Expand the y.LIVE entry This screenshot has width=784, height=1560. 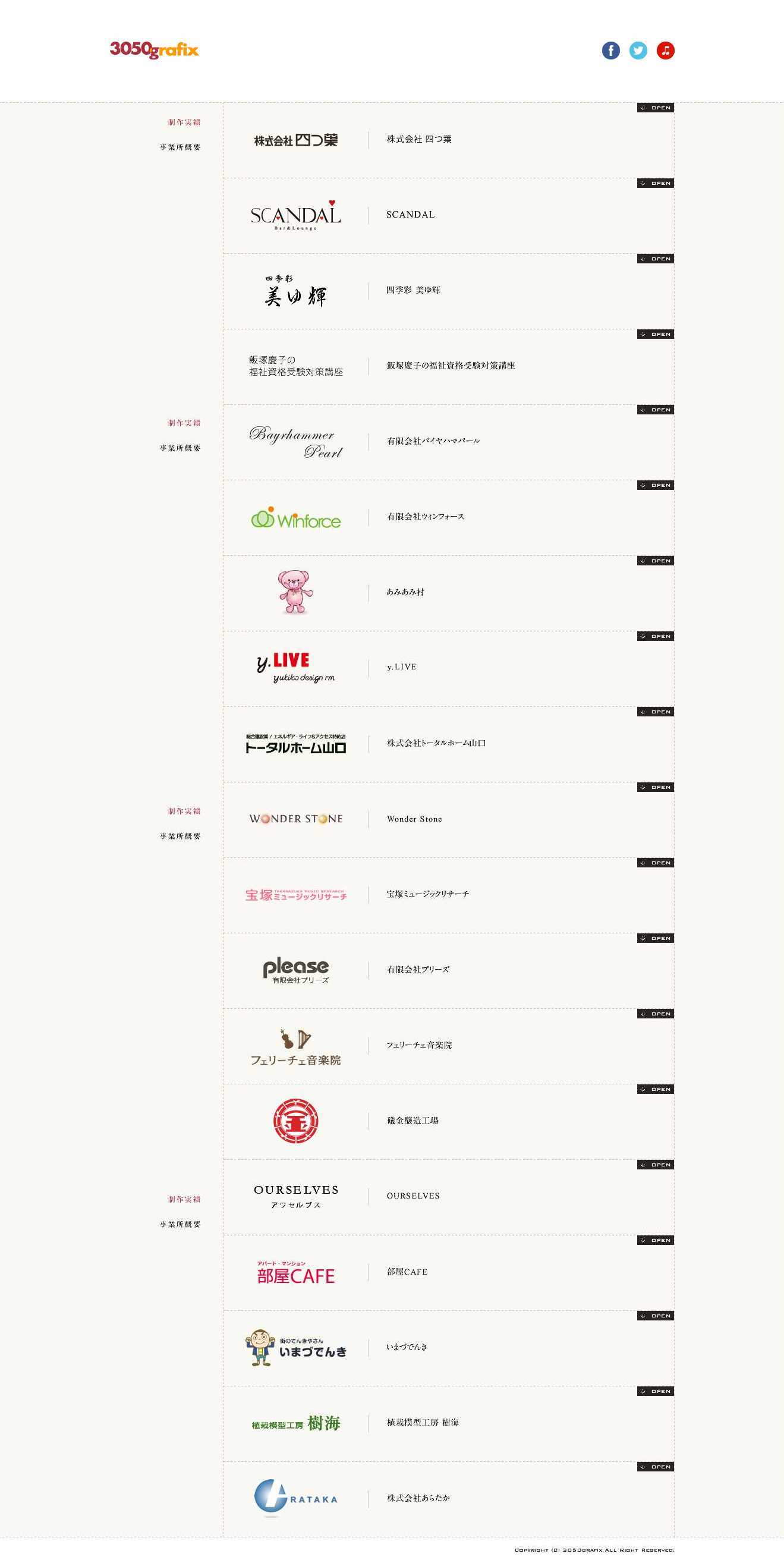655,637
